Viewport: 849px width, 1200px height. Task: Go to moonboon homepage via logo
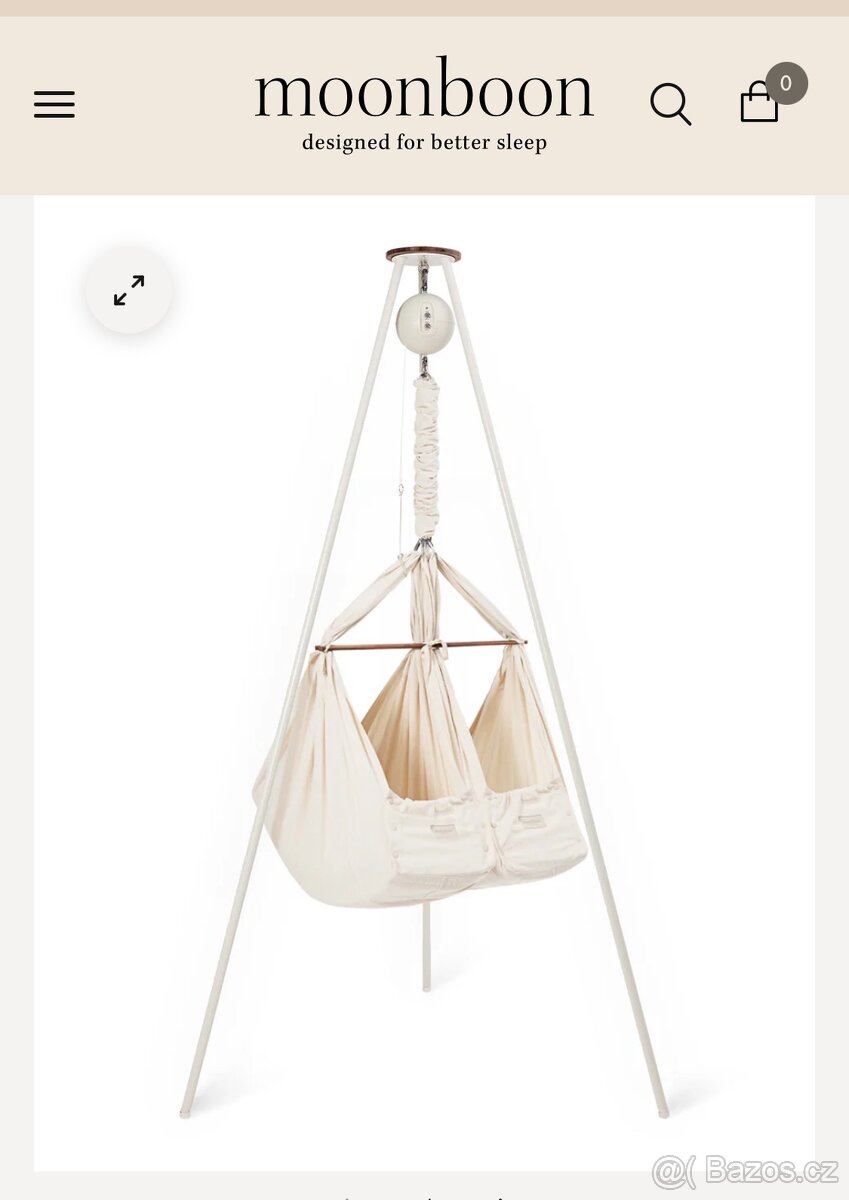click(424, 104)
